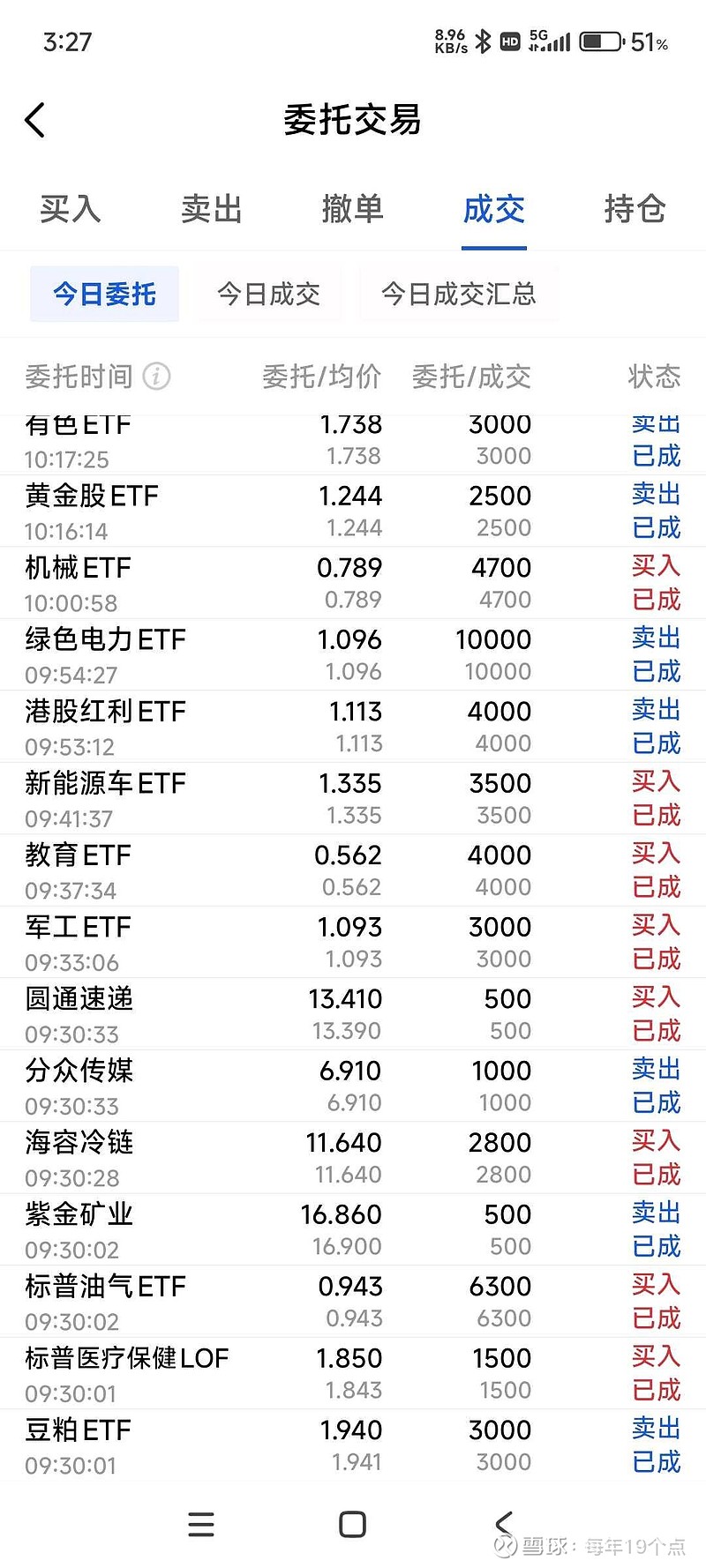Open the 标普油气ETF buy record

point(353,1301)
